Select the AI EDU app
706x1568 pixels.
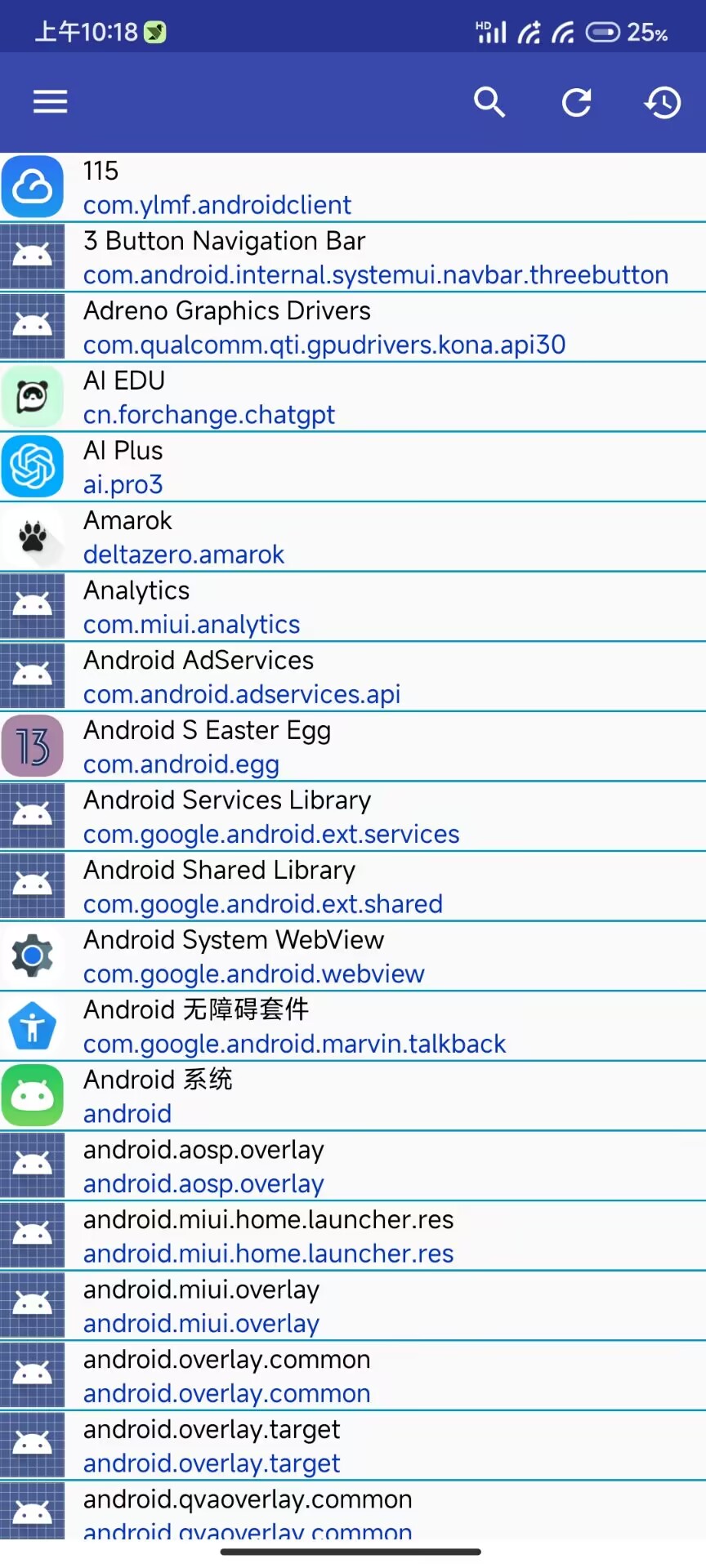[353, 397]
